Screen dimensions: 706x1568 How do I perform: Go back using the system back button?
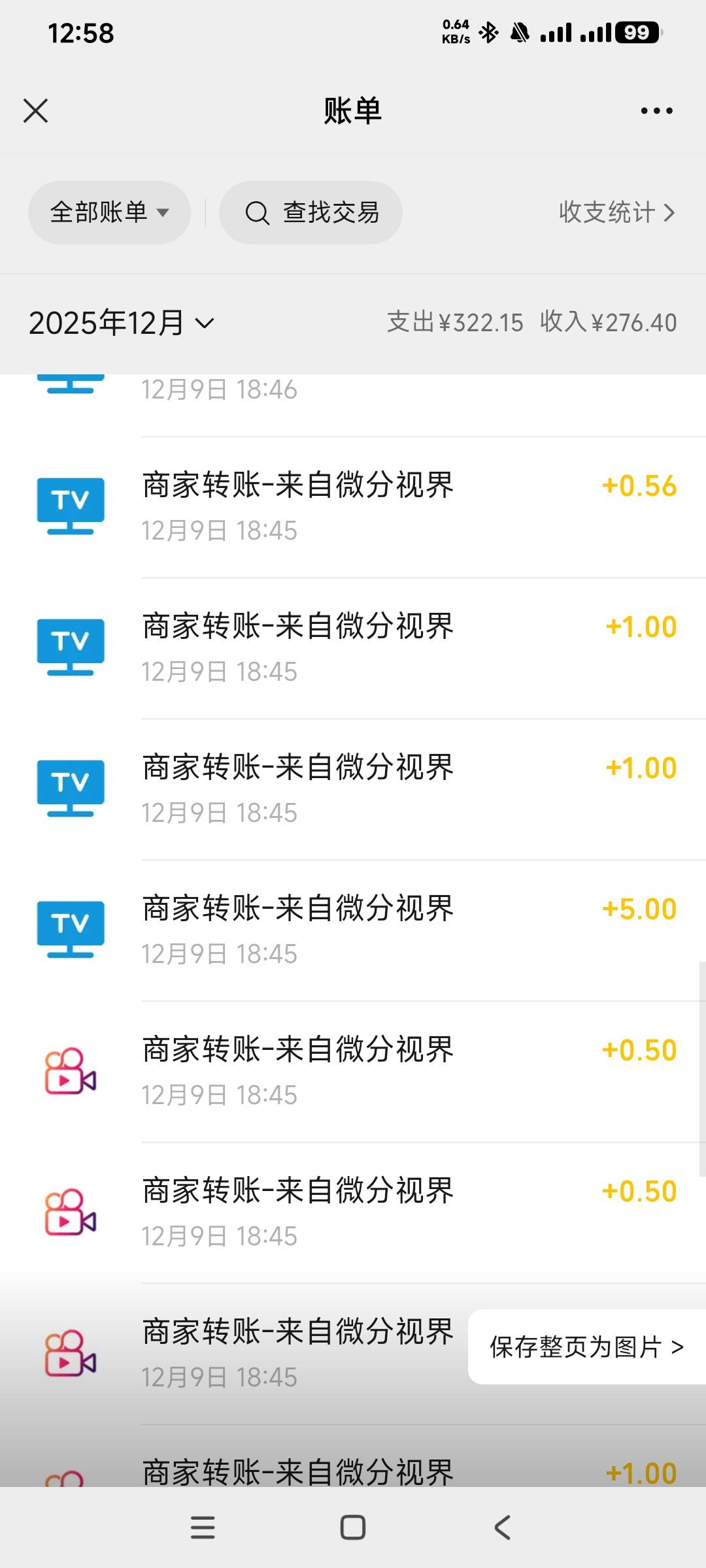pyautogui.click(x=502, y=1527)
